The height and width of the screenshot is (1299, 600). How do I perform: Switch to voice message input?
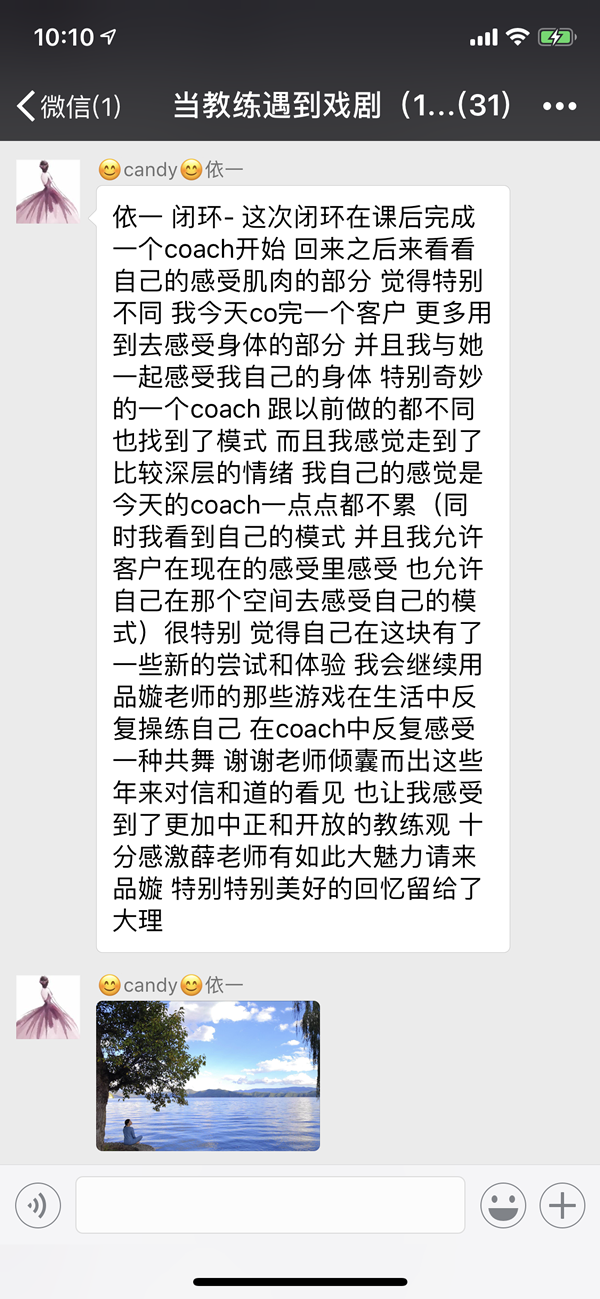click(x=38, y=1206)
